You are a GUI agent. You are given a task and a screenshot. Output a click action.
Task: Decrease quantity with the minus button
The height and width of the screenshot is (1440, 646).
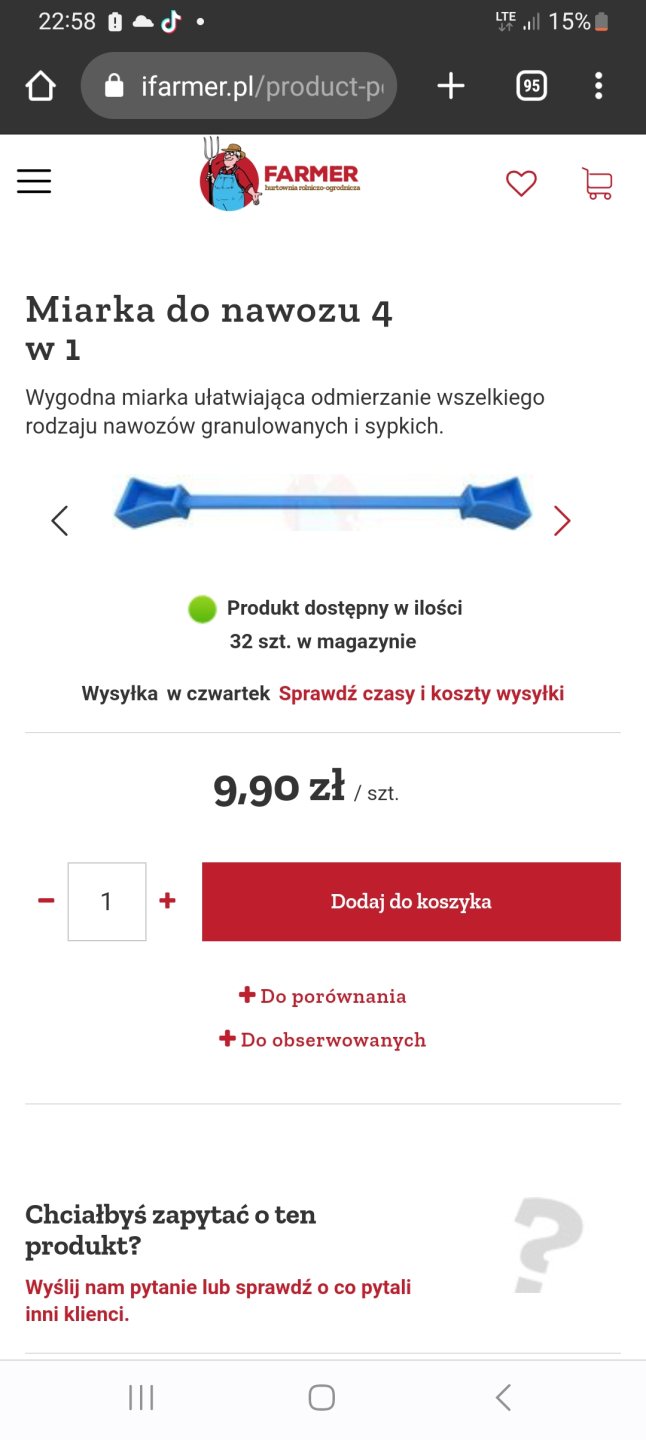click(x=46, y=901)
